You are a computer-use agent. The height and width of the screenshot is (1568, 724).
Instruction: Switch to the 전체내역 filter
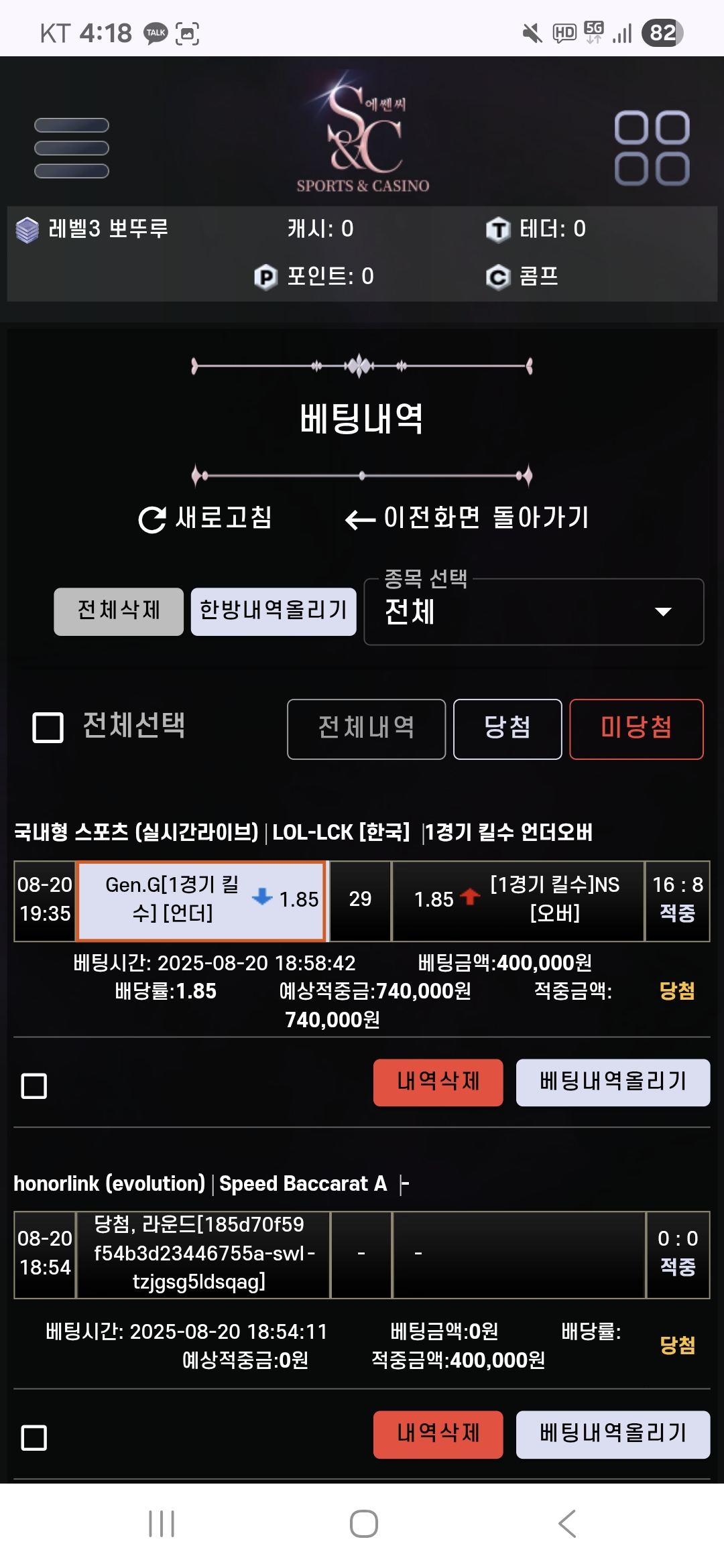pos(366,729)
